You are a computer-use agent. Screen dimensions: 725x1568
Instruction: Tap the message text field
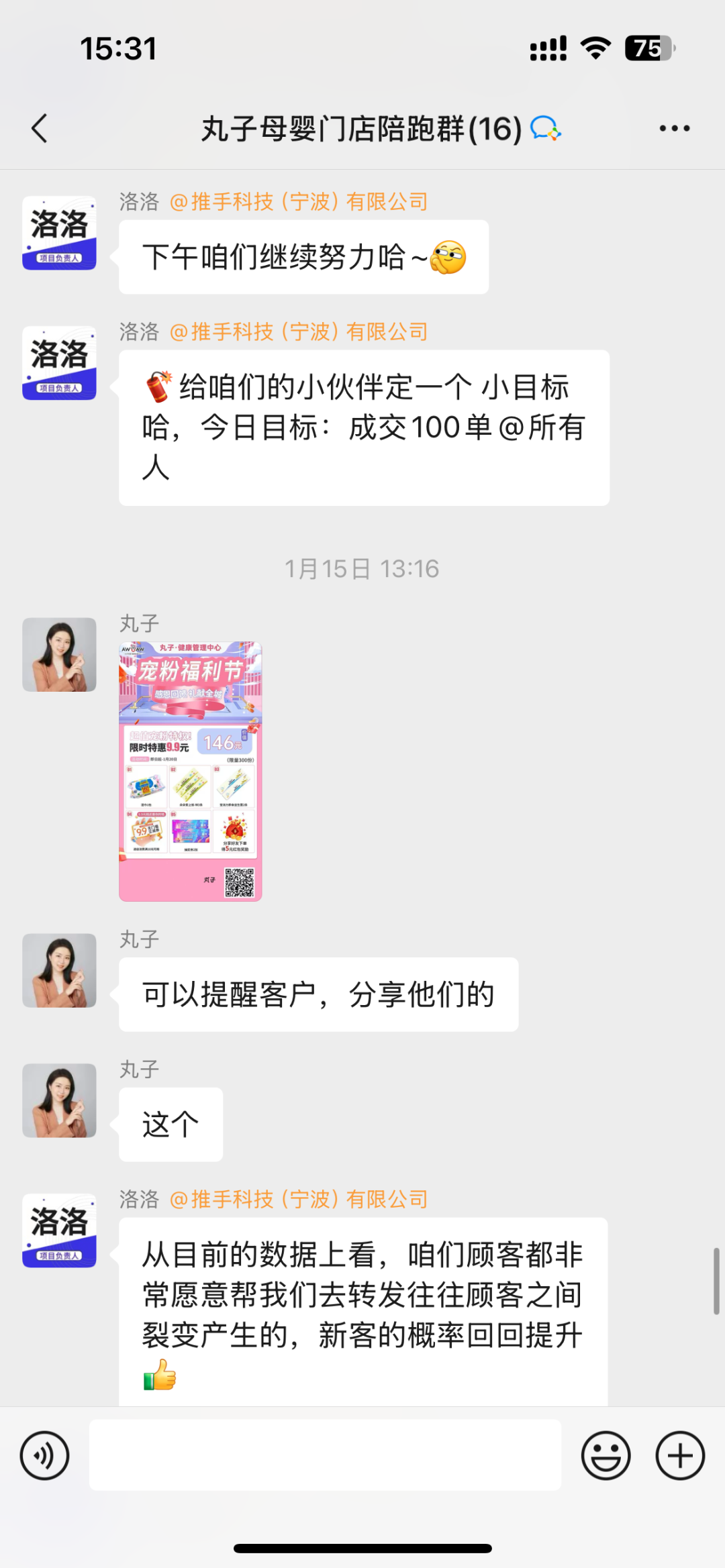pos(325,1455)
